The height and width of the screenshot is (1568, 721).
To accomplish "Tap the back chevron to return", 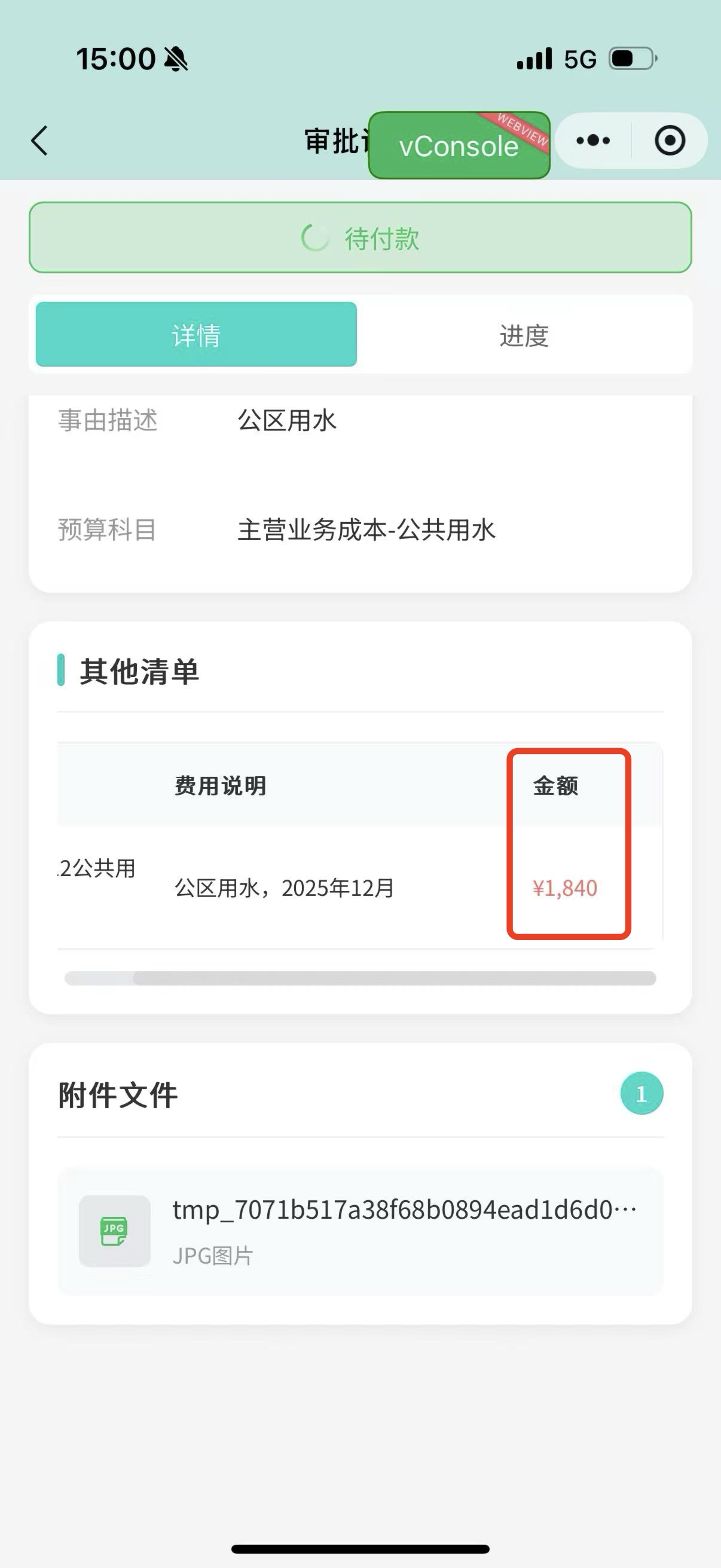I will (x=39, y=140).
